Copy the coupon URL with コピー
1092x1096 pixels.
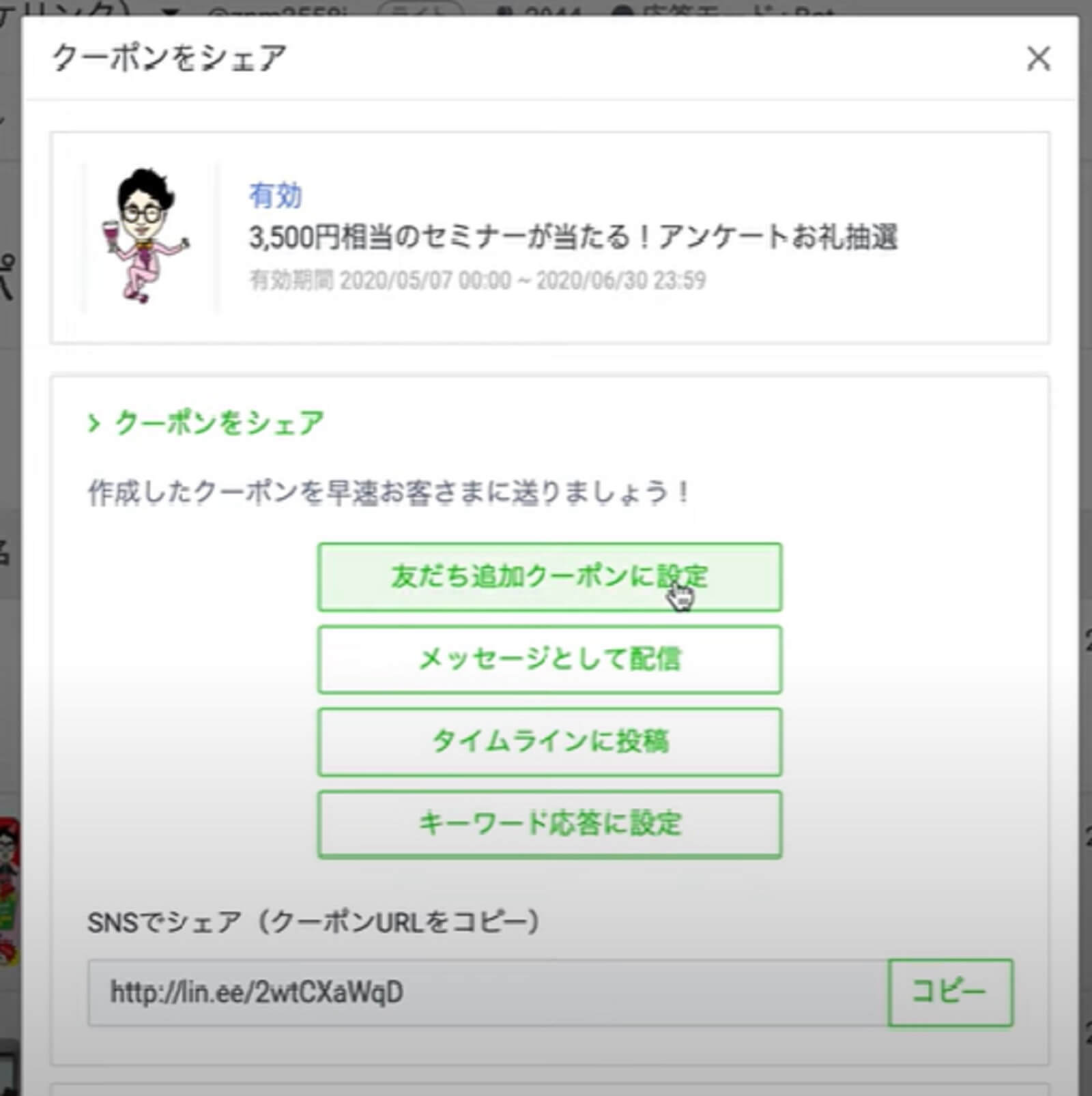950,992
